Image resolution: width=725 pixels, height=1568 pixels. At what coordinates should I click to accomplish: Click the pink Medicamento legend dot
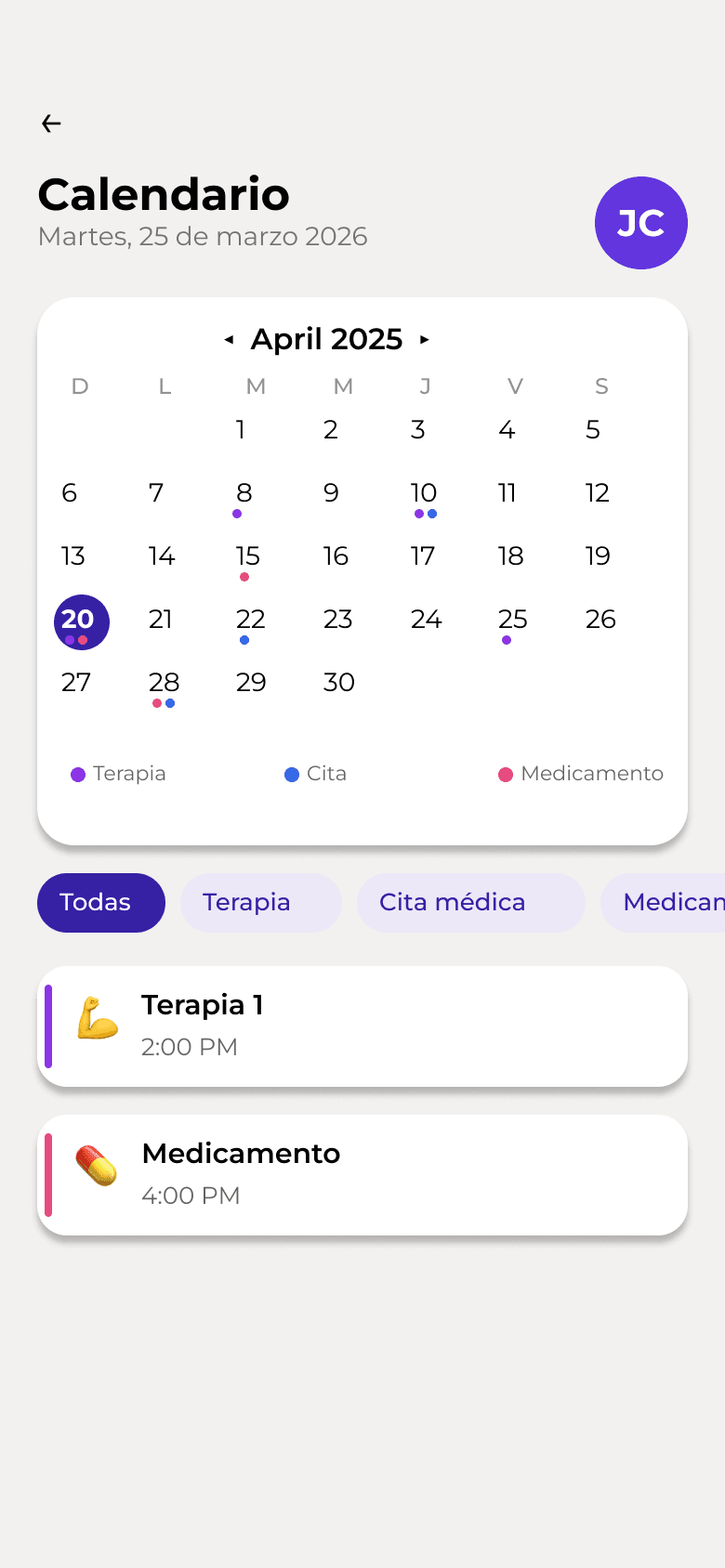click(507, 773)
